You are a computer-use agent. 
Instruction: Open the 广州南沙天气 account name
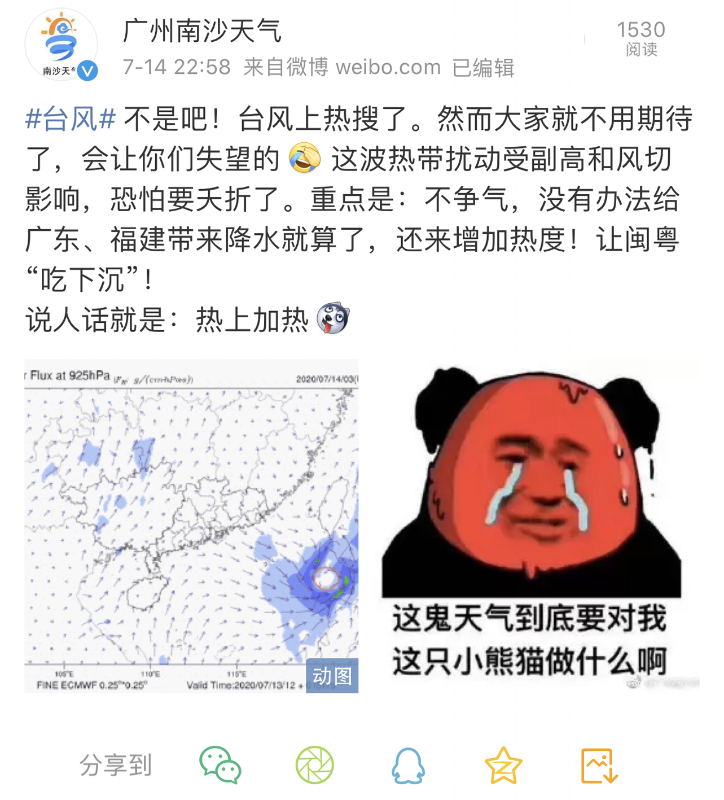(202, 30)
